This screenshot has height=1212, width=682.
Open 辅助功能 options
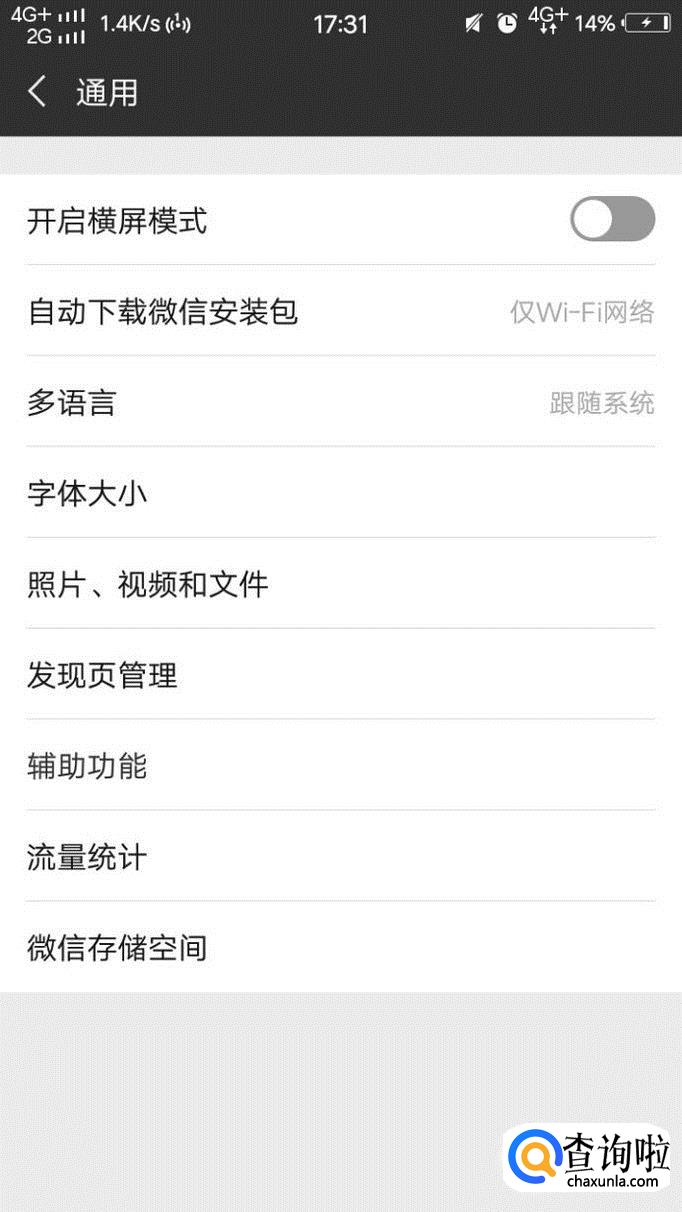click(340, 766)
